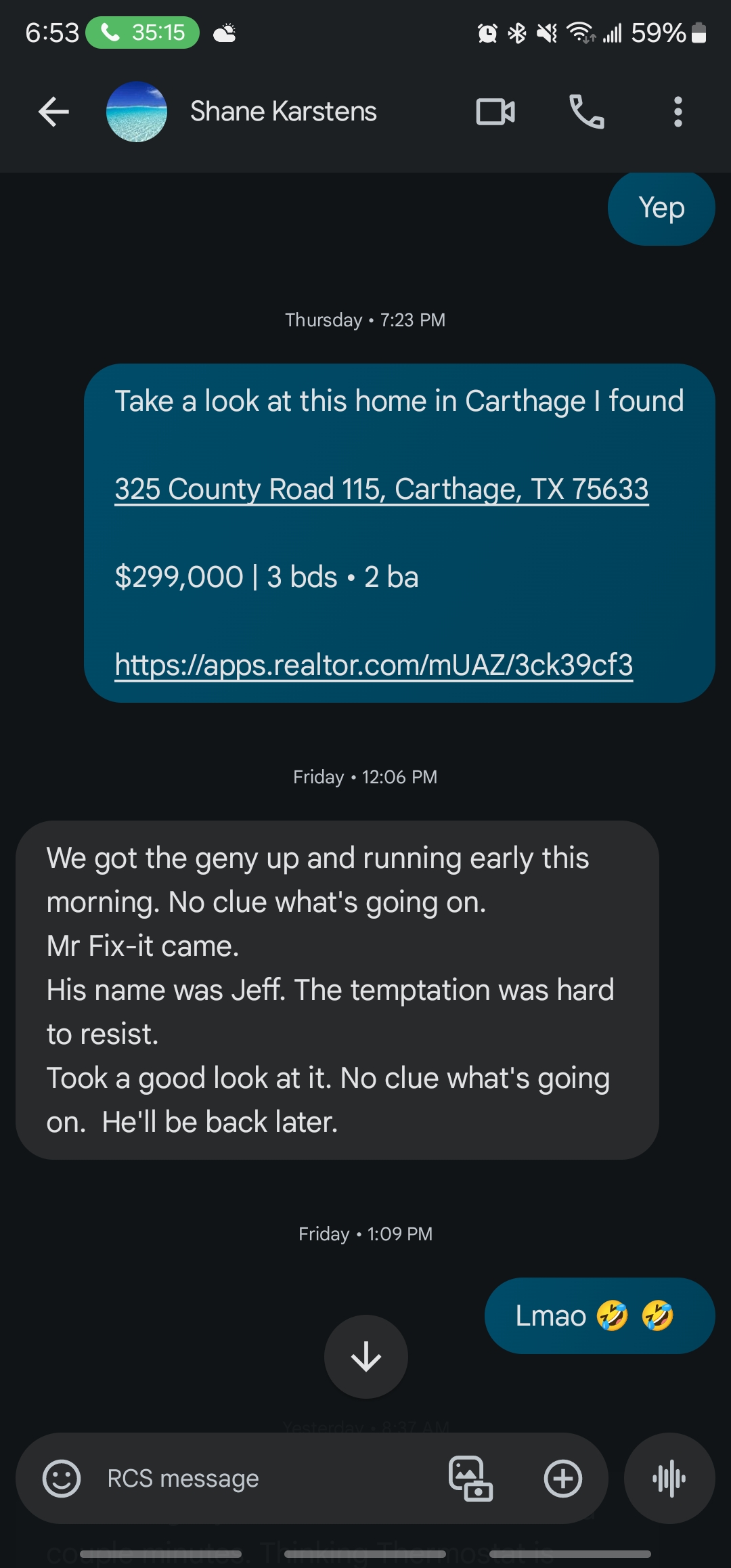Open the apps.realtor.com listing link
This screenshot has height=1568, width=731.
(x=374, y=665)
